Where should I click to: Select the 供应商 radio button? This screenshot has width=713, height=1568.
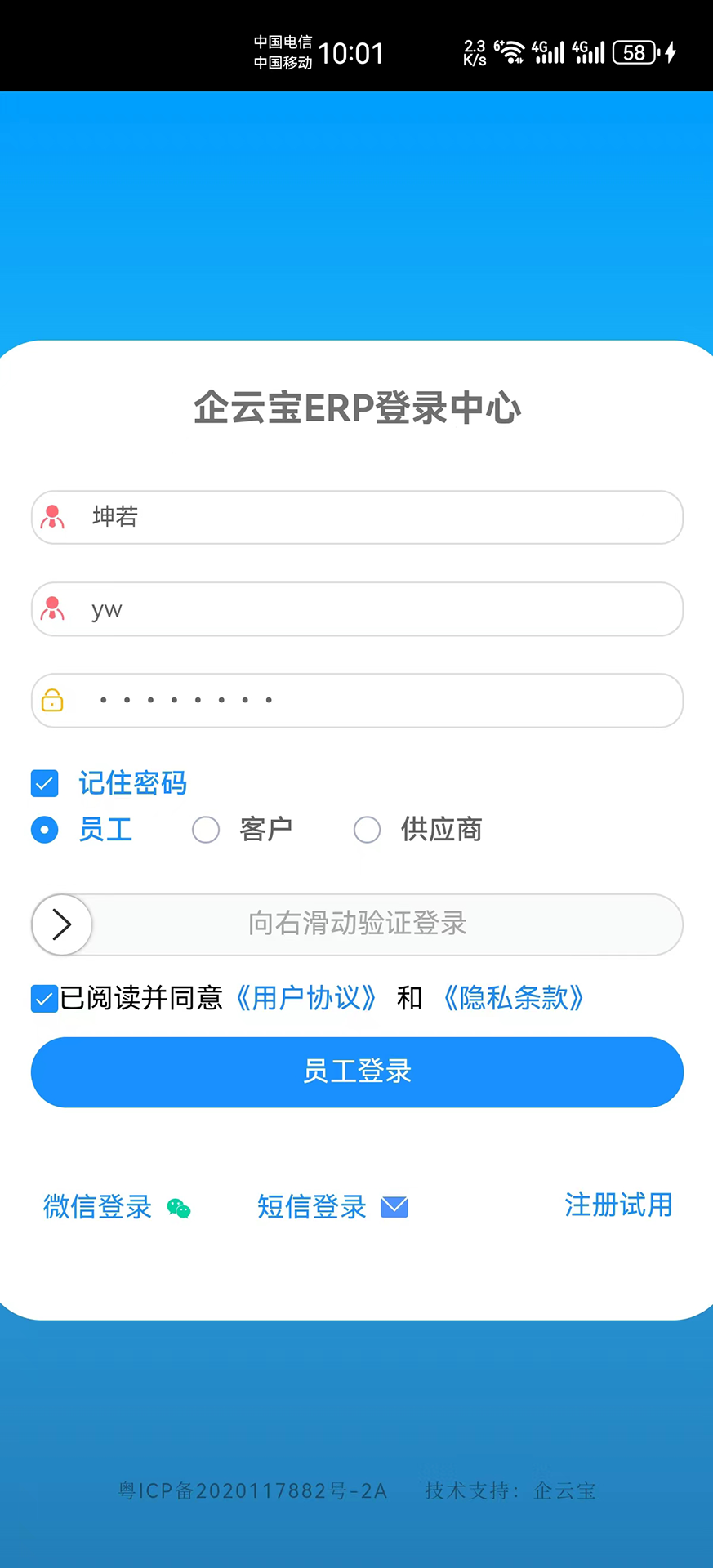367,829
